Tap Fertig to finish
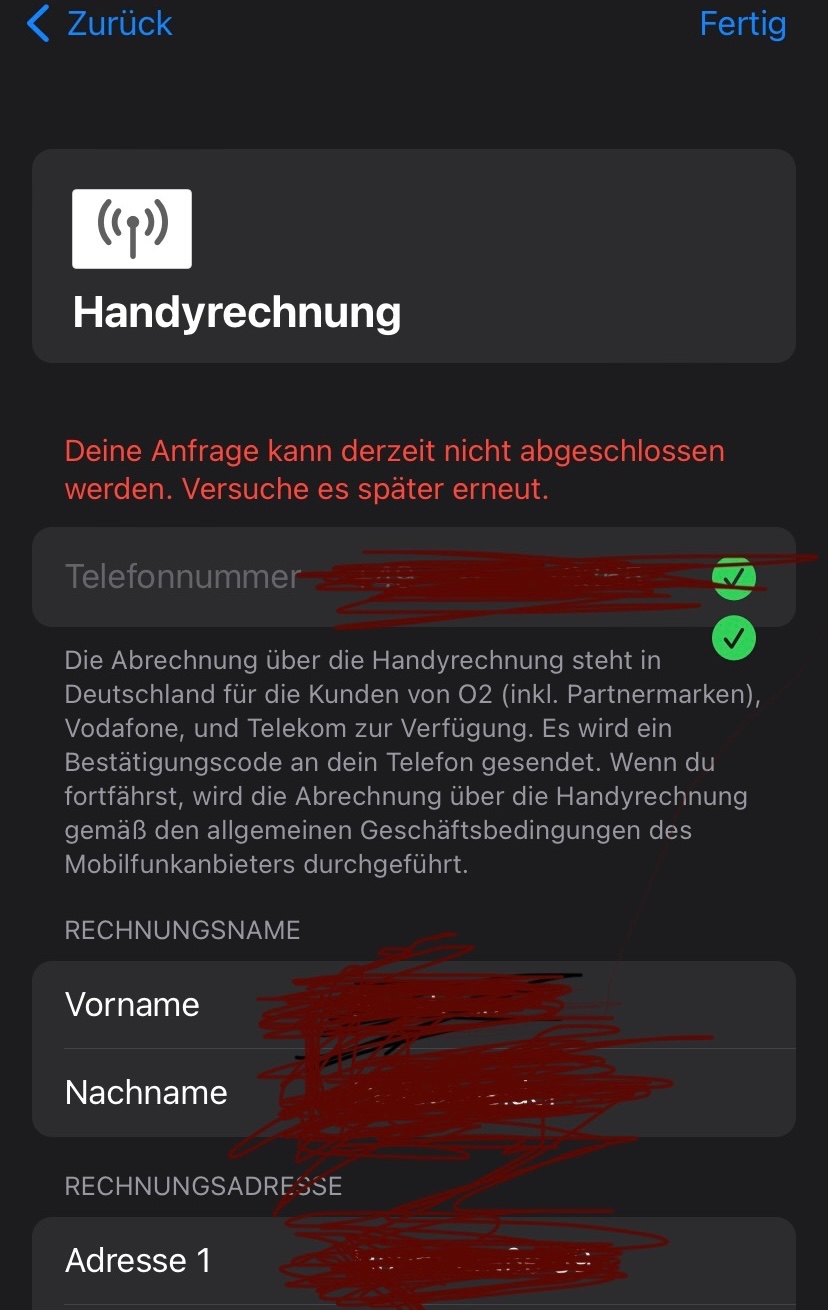The width and height of the screenshot is (828, 1310). click(x=742, y=23)
